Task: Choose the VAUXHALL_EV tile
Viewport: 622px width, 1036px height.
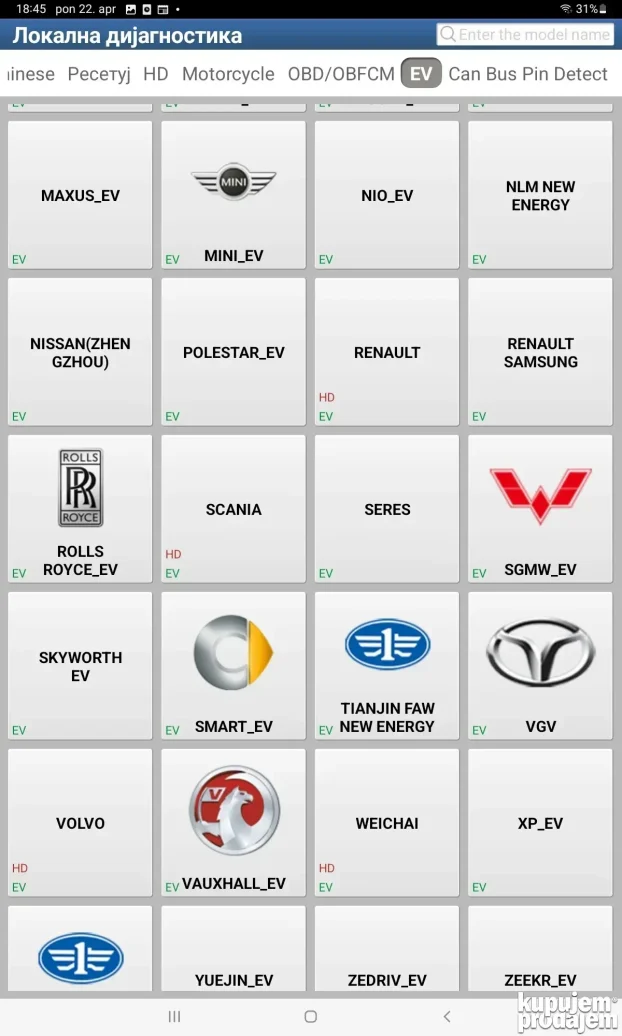Action: click(x=233, y=822)
